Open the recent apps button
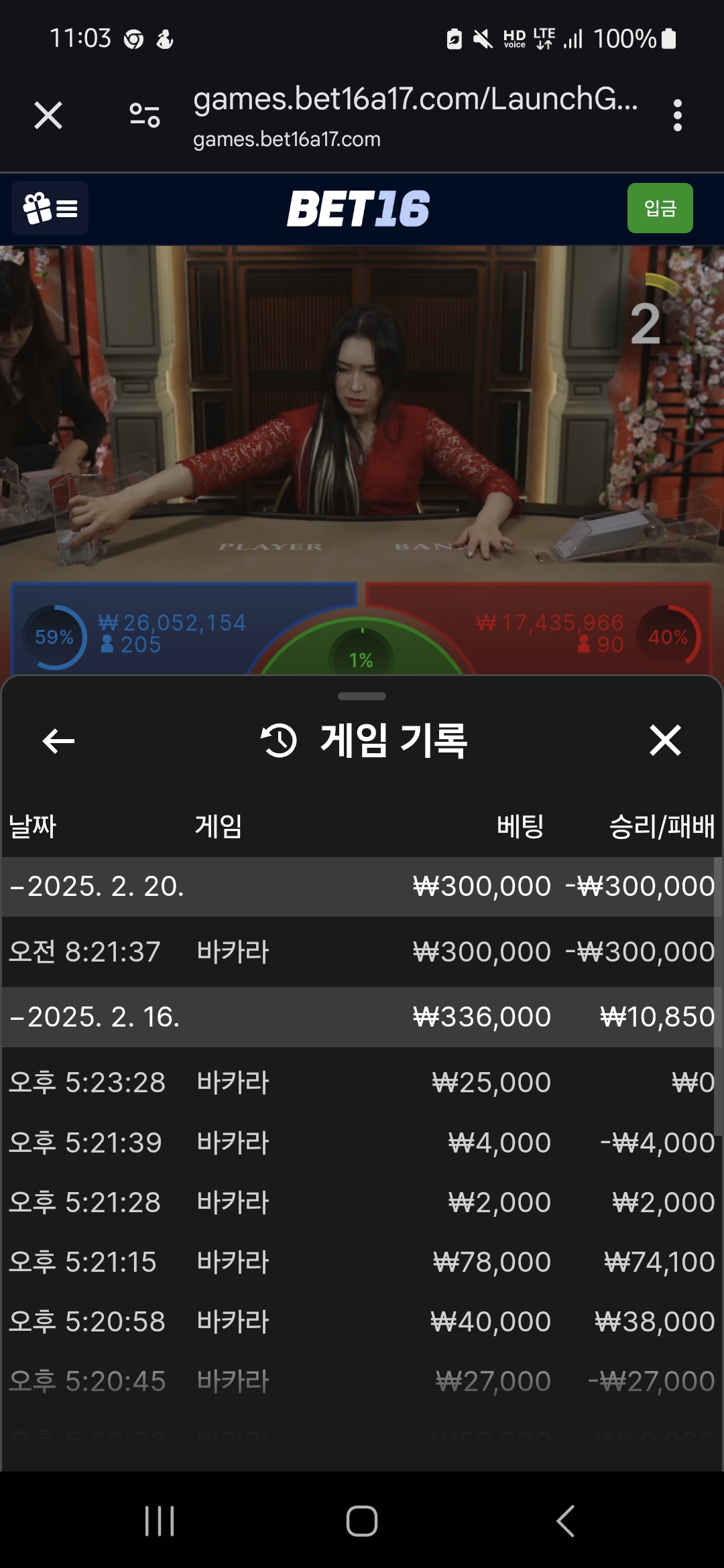Image resolution: width=724 pixels, height=1568 pixels. pyautogui.click(x=160, y=1521)
